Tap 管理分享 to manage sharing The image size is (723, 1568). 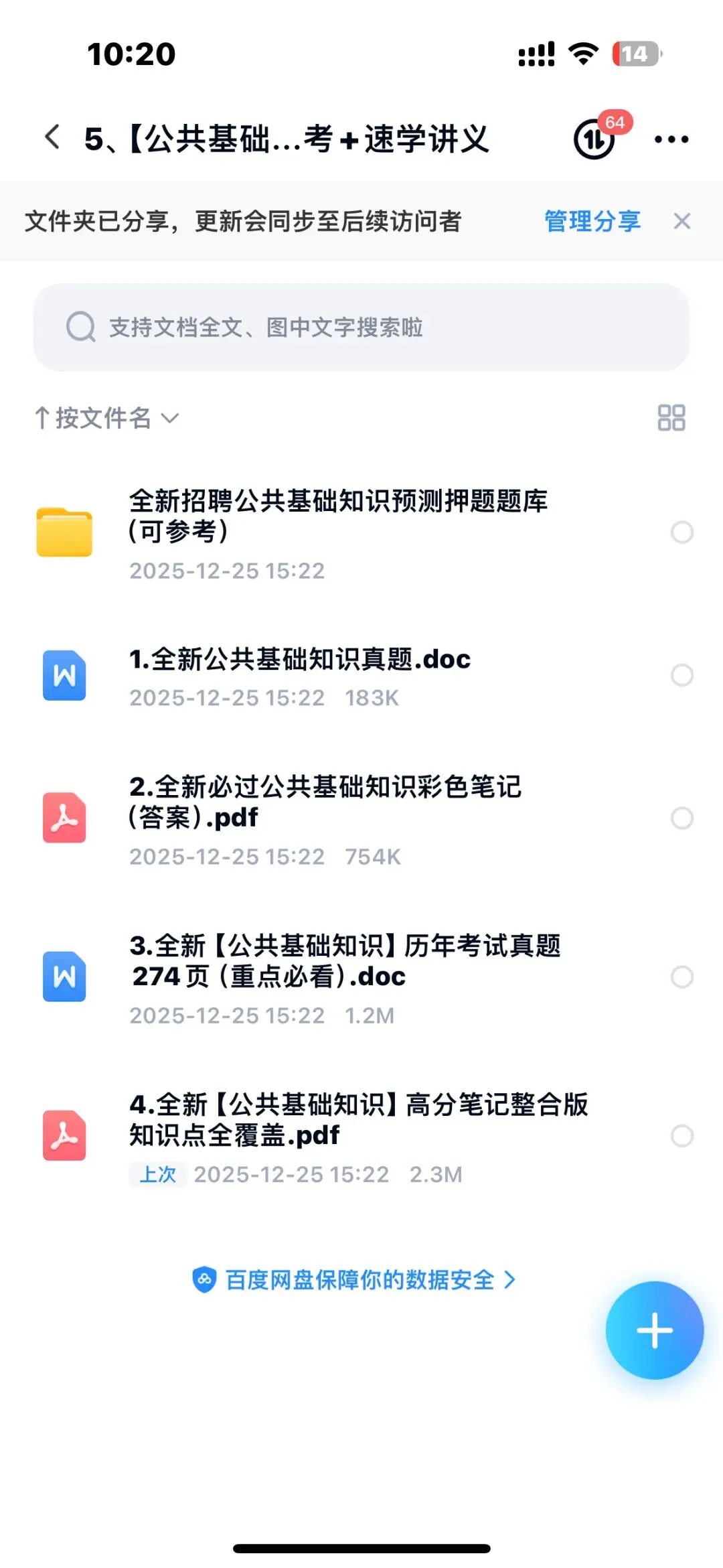click(x=592, y=221)
